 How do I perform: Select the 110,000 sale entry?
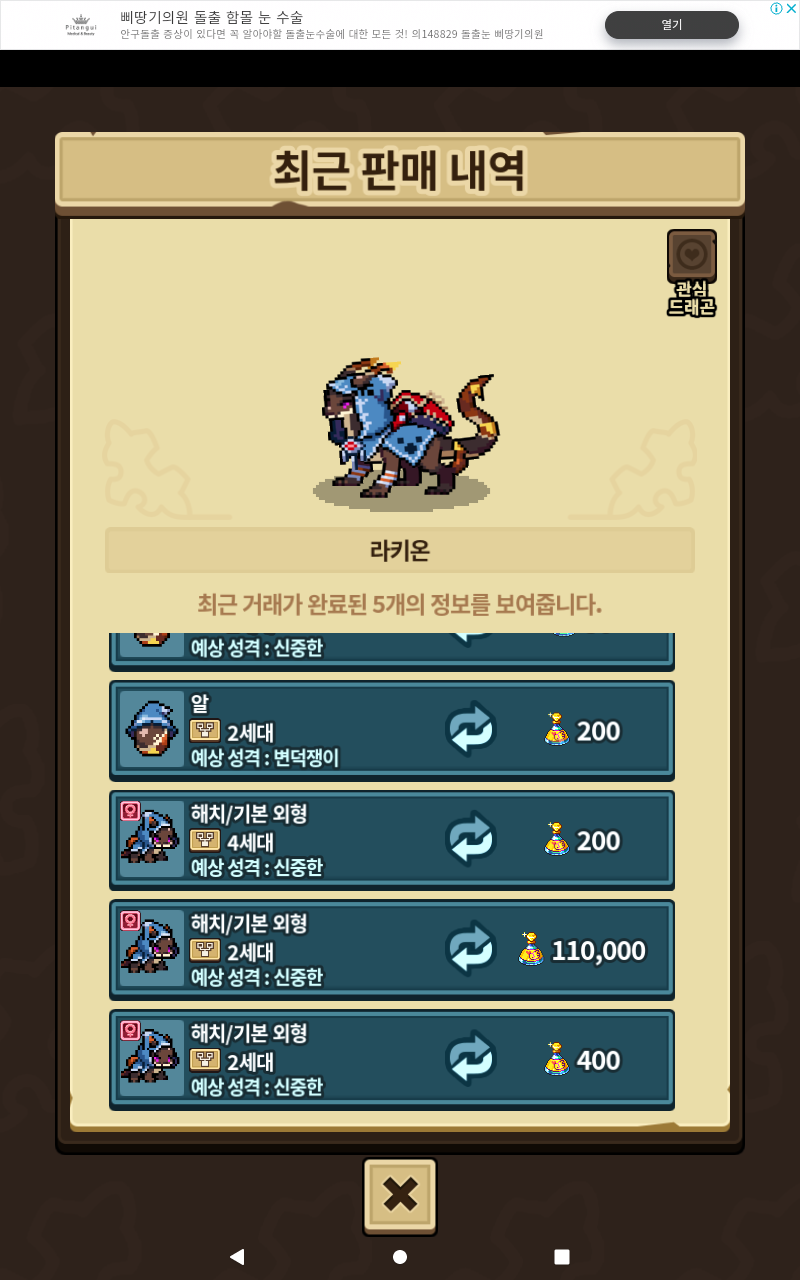pos(391,950)
